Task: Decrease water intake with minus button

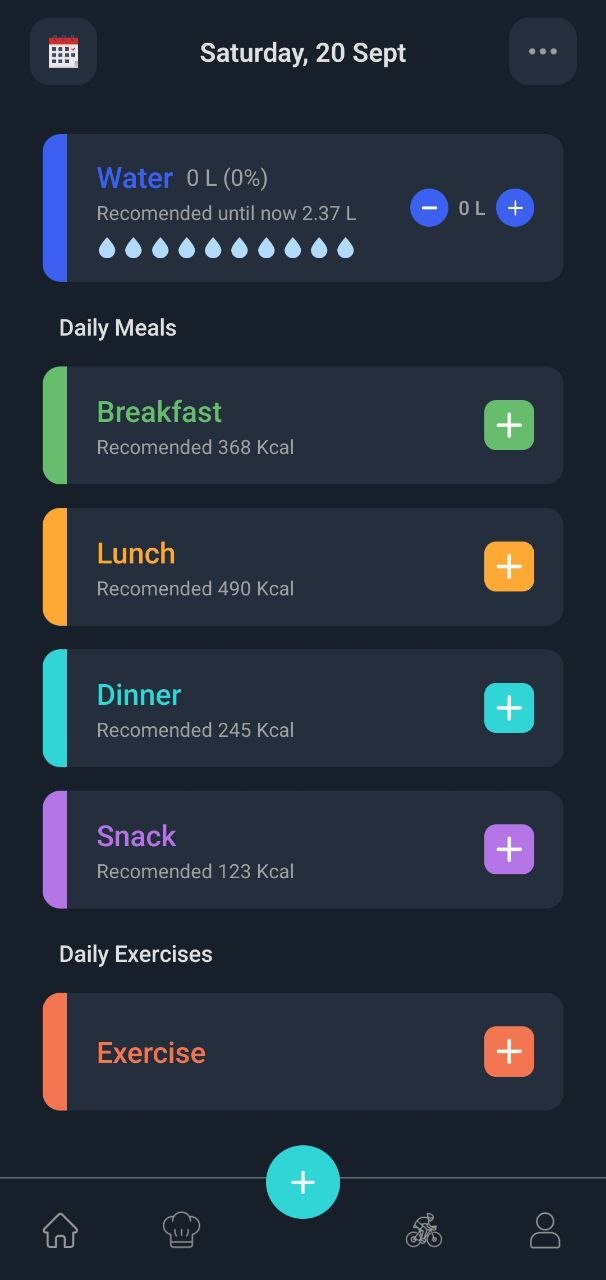Action: click(x=429, y=208)
